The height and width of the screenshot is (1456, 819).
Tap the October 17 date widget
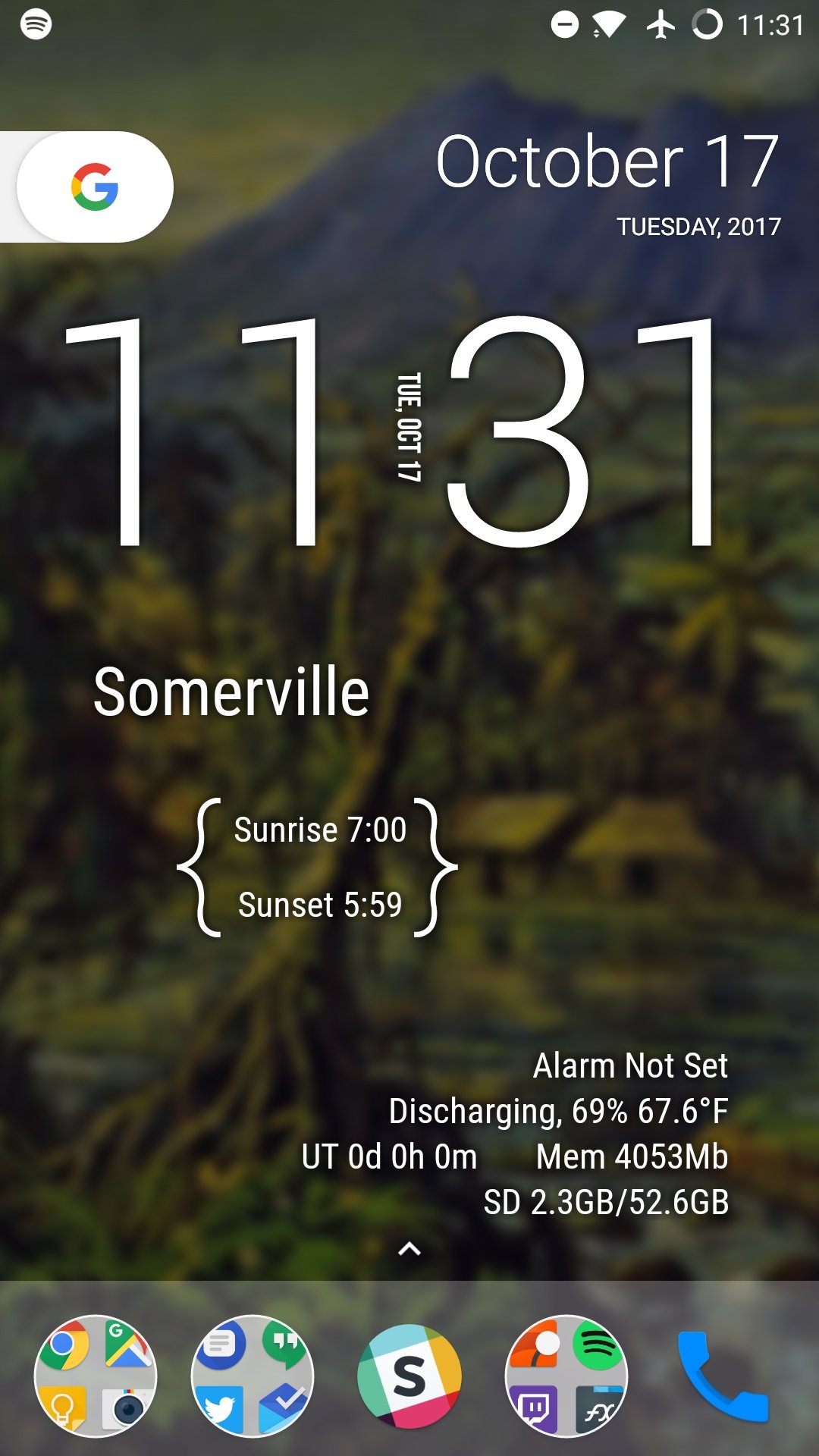coord(607,182)
